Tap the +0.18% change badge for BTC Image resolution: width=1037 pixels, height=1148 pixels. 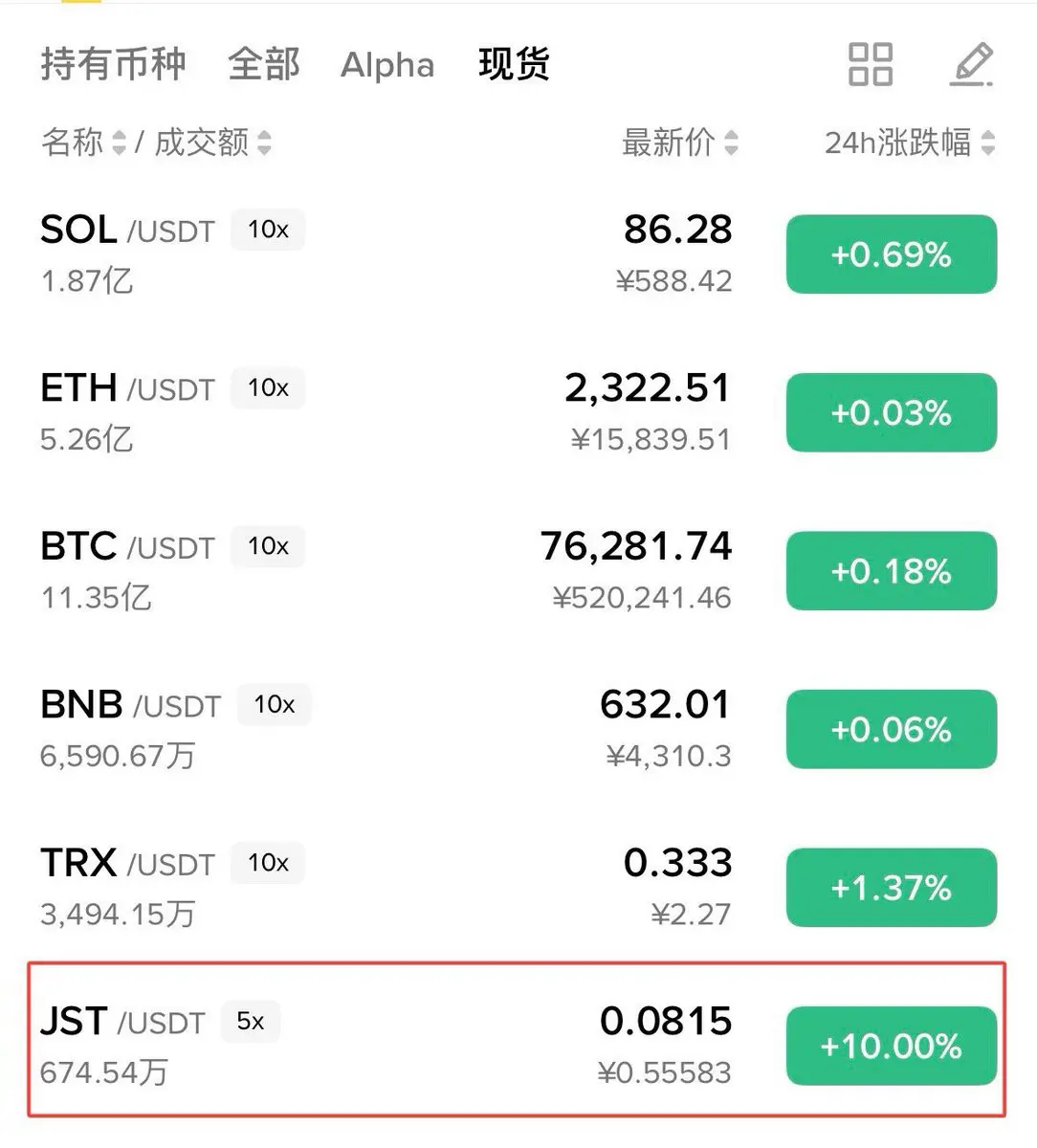coord(891,571)
